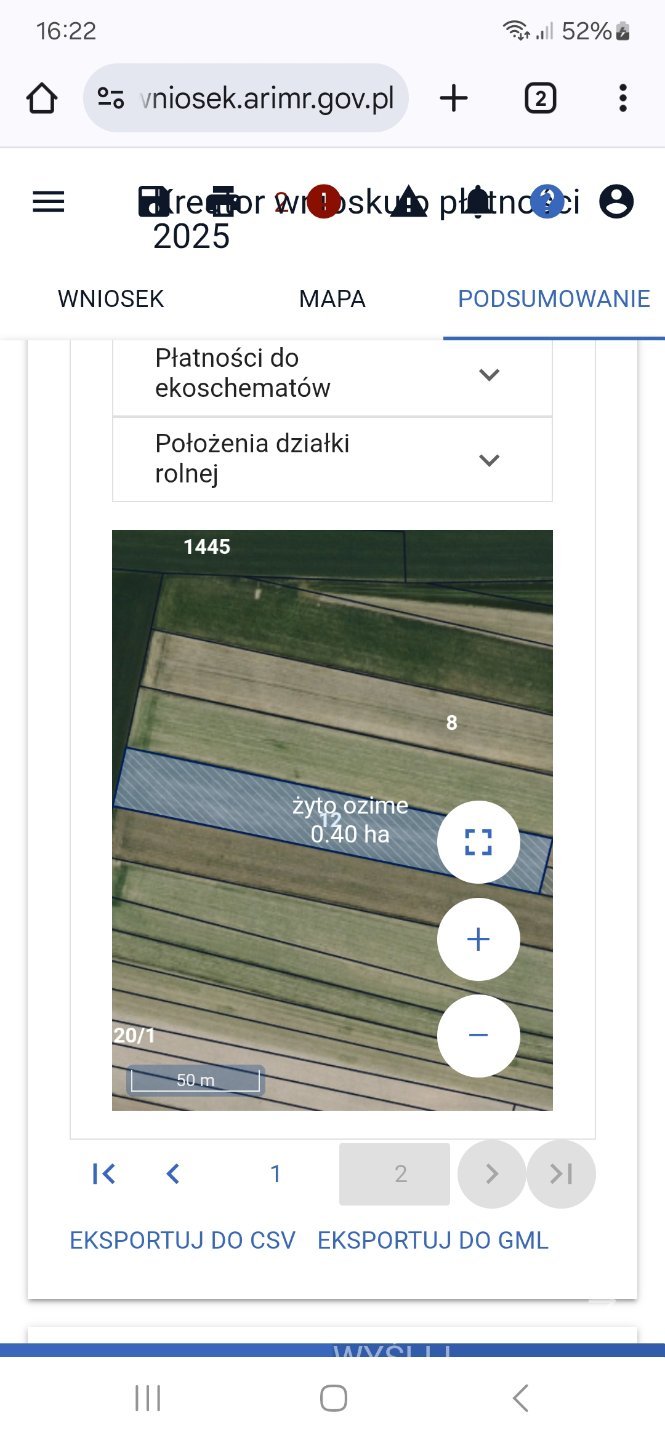The width and height of the screenshot is (665, 1440).
Task: Open the map in fullscreen
Action: coord(478,842)
